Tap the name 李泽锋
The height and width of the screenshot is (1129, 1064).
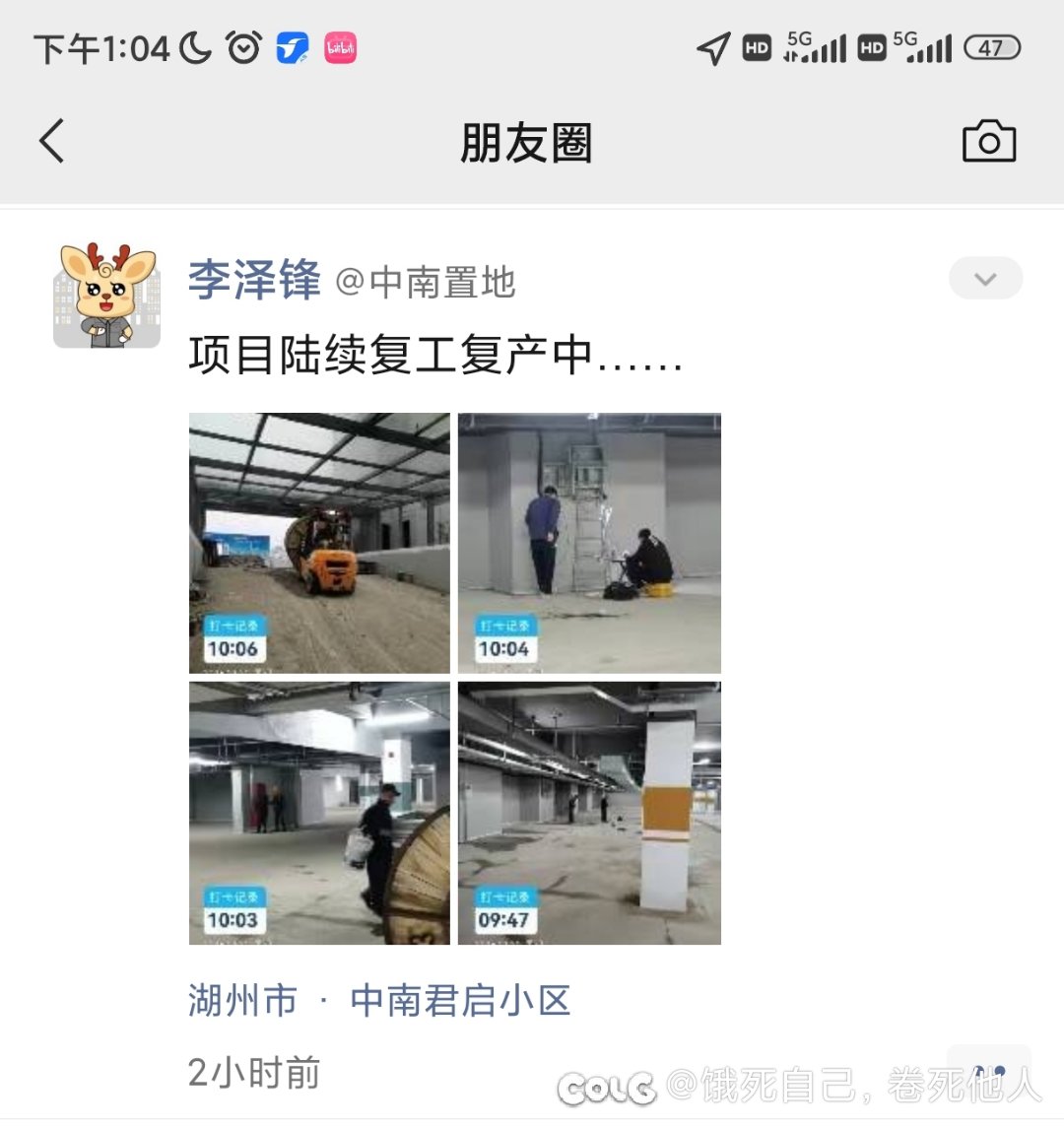tap(254, 280)
